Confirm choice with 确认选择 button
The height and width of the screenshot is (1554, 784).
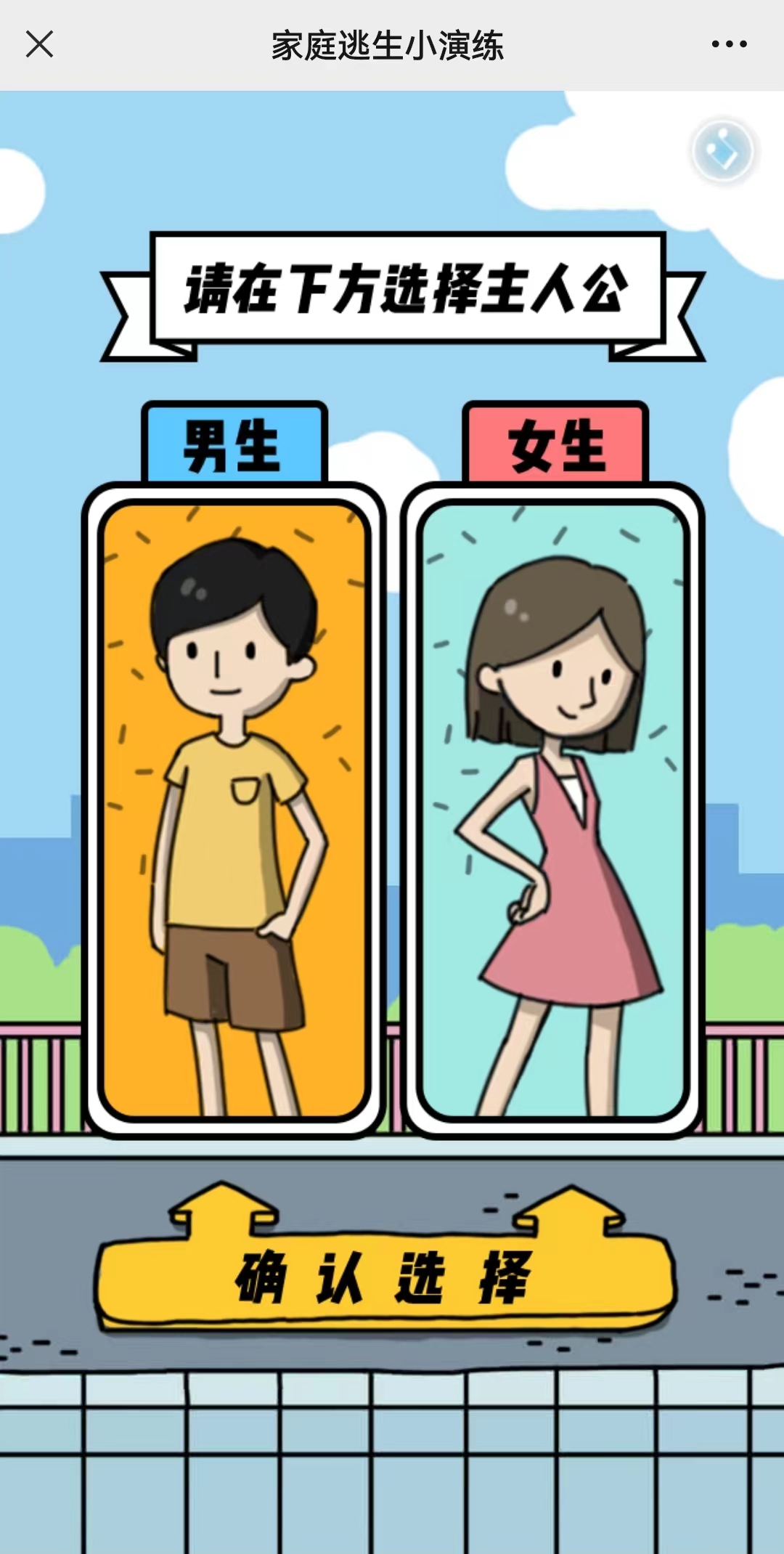pyautogui.click(x=385, y=1277)
